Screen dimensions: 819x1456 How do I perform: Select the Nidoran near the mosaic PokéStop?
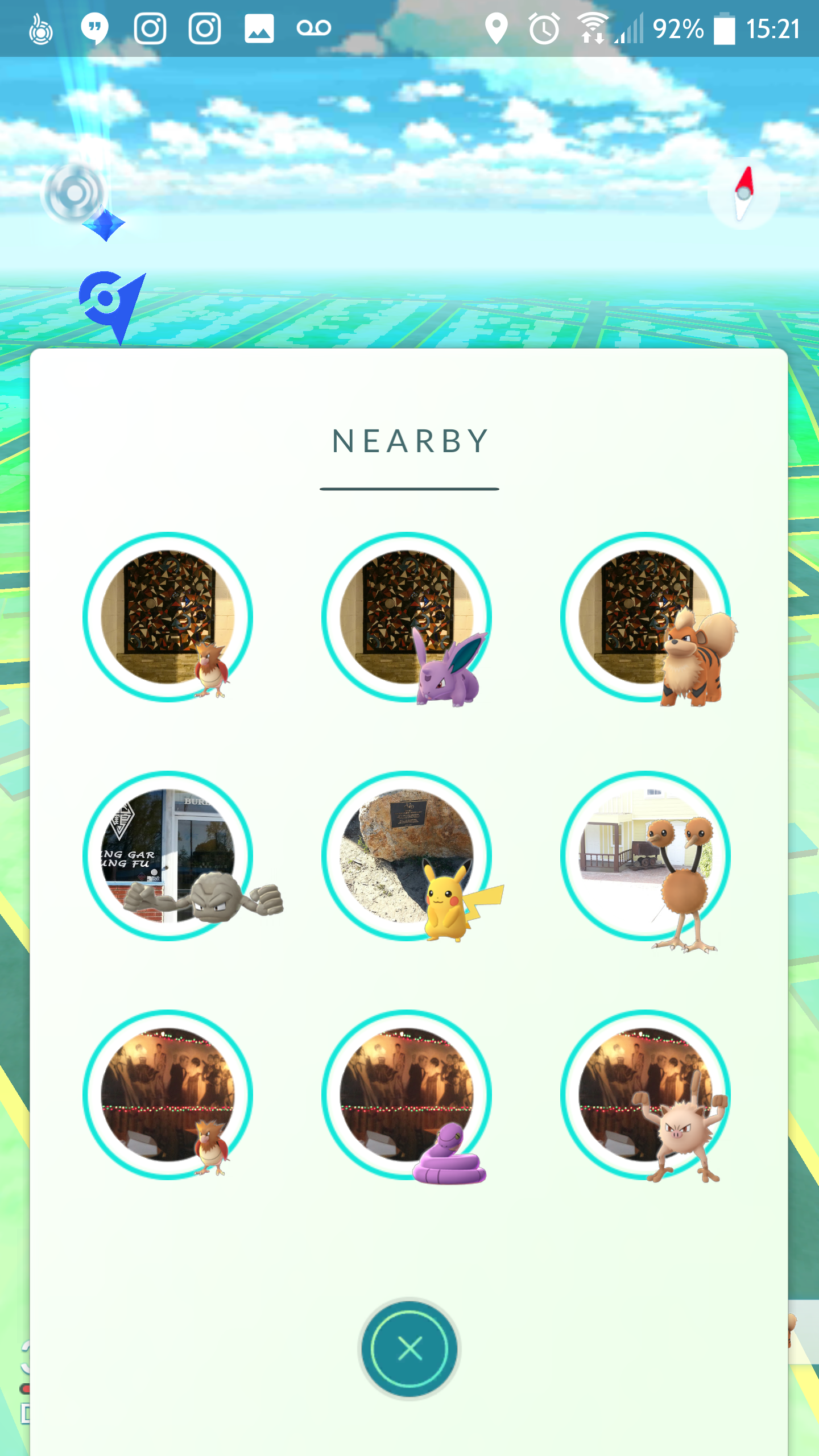tap(407, 618)
